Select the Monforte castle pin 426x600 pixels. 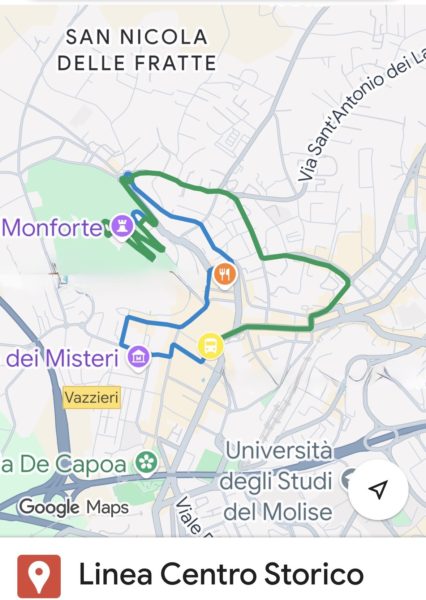(x=122, y=227)
